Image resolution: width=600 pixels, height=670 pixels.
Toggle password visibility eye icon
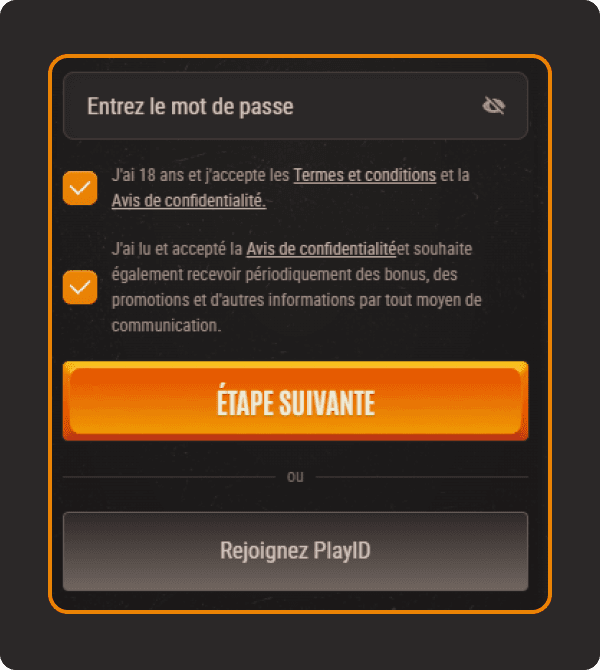point(494,106)
